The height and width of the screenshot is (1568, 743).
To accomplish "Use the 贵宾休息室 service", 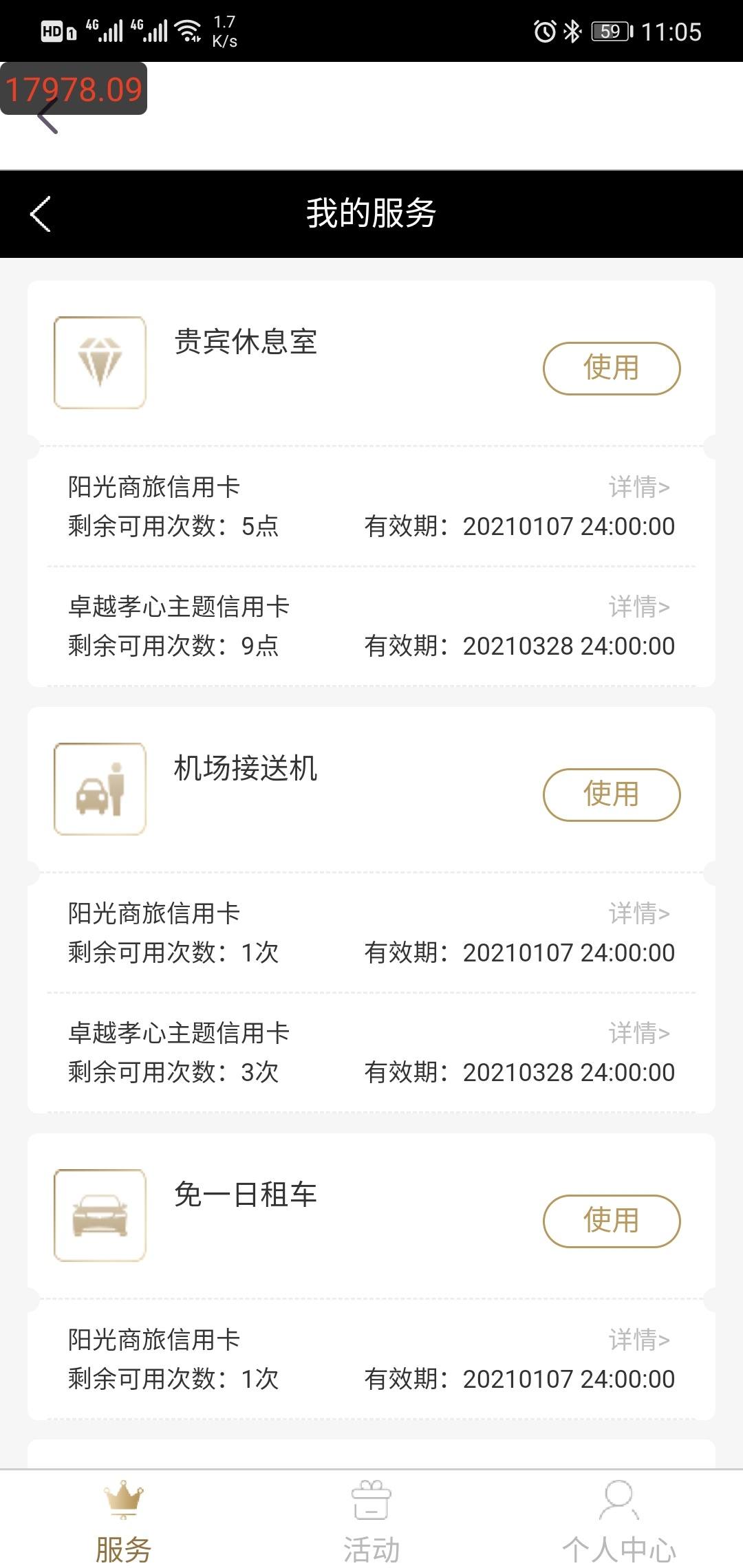I will tap(612, 369).
